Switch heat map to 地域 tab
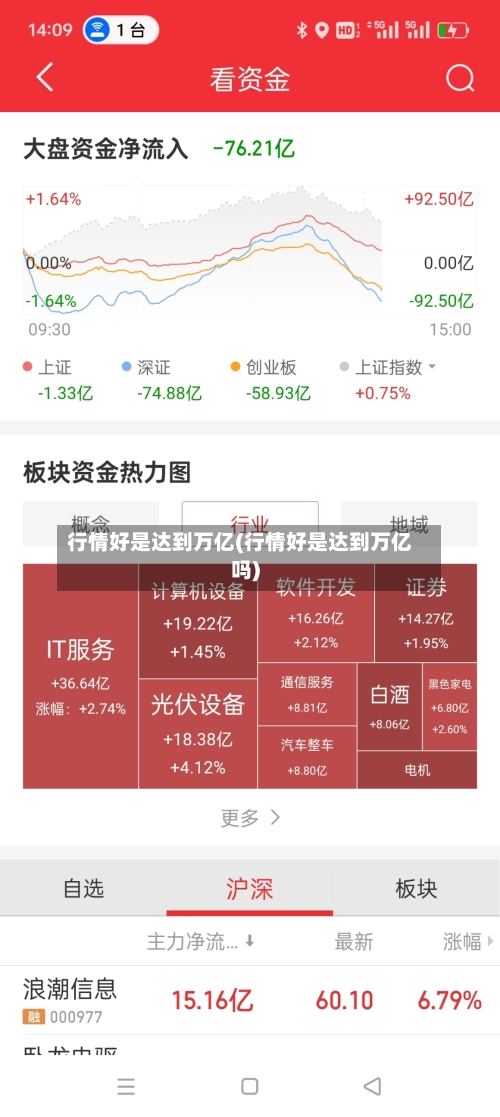The image size is (500, 1117). click(x=409, y=525)
